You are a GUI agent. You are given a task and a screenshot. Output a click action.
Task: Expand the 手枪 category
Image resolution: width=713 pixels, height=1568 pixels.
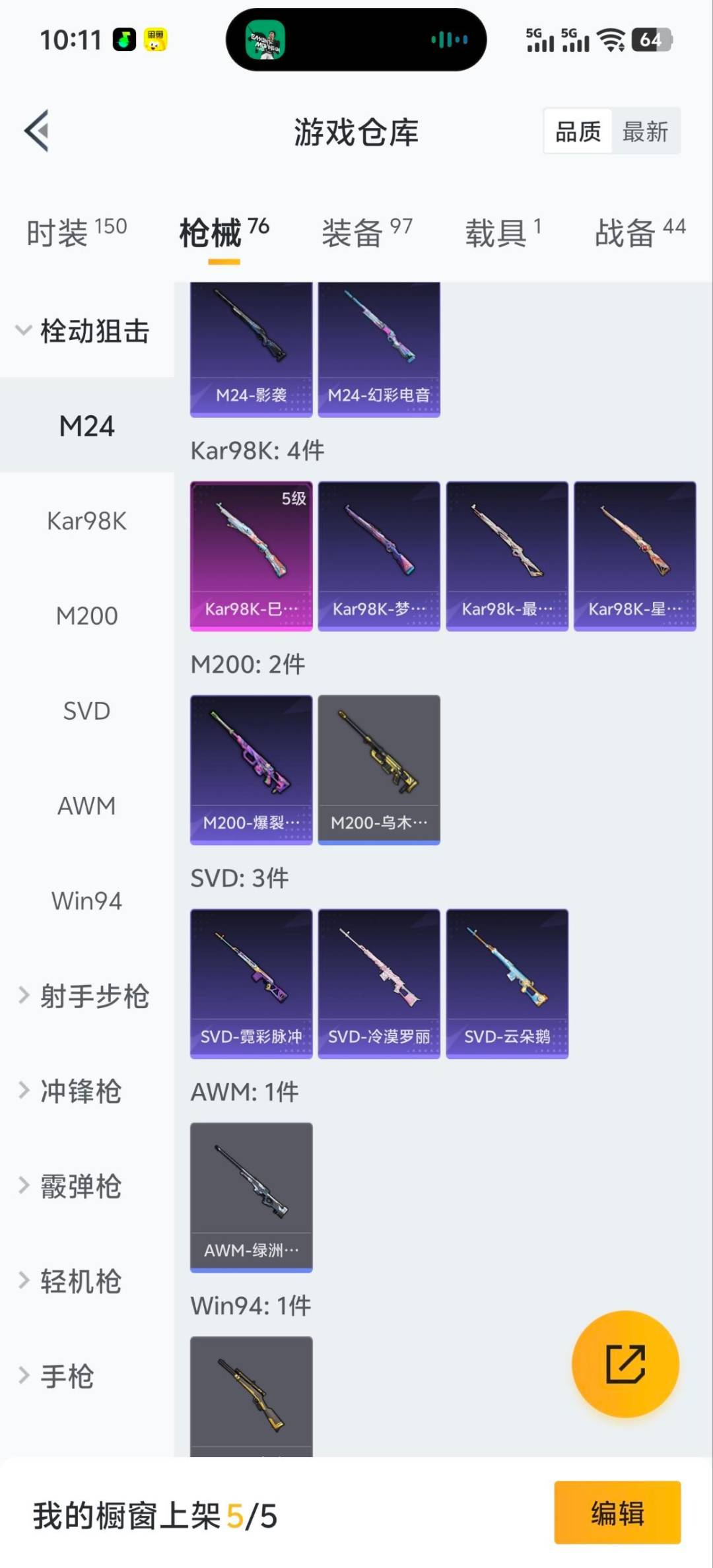(59, 1376)
